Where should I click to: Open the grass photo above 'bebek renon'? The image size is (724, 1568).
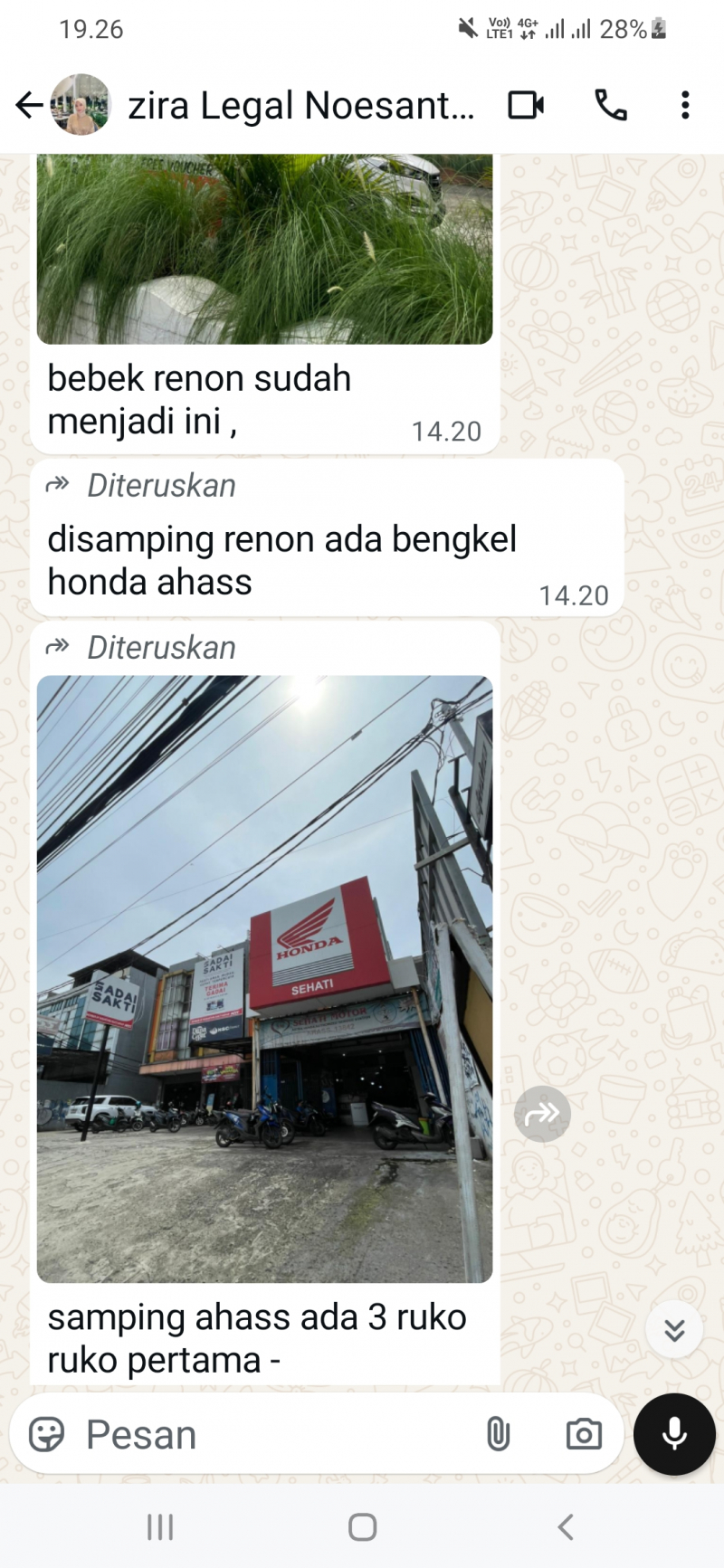264,249
